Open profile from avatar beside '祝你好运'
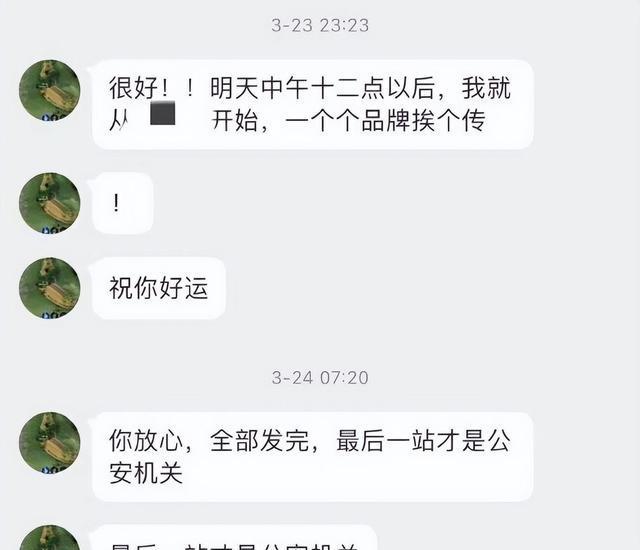Screen dimensions: 640x550 click(49, 288)
